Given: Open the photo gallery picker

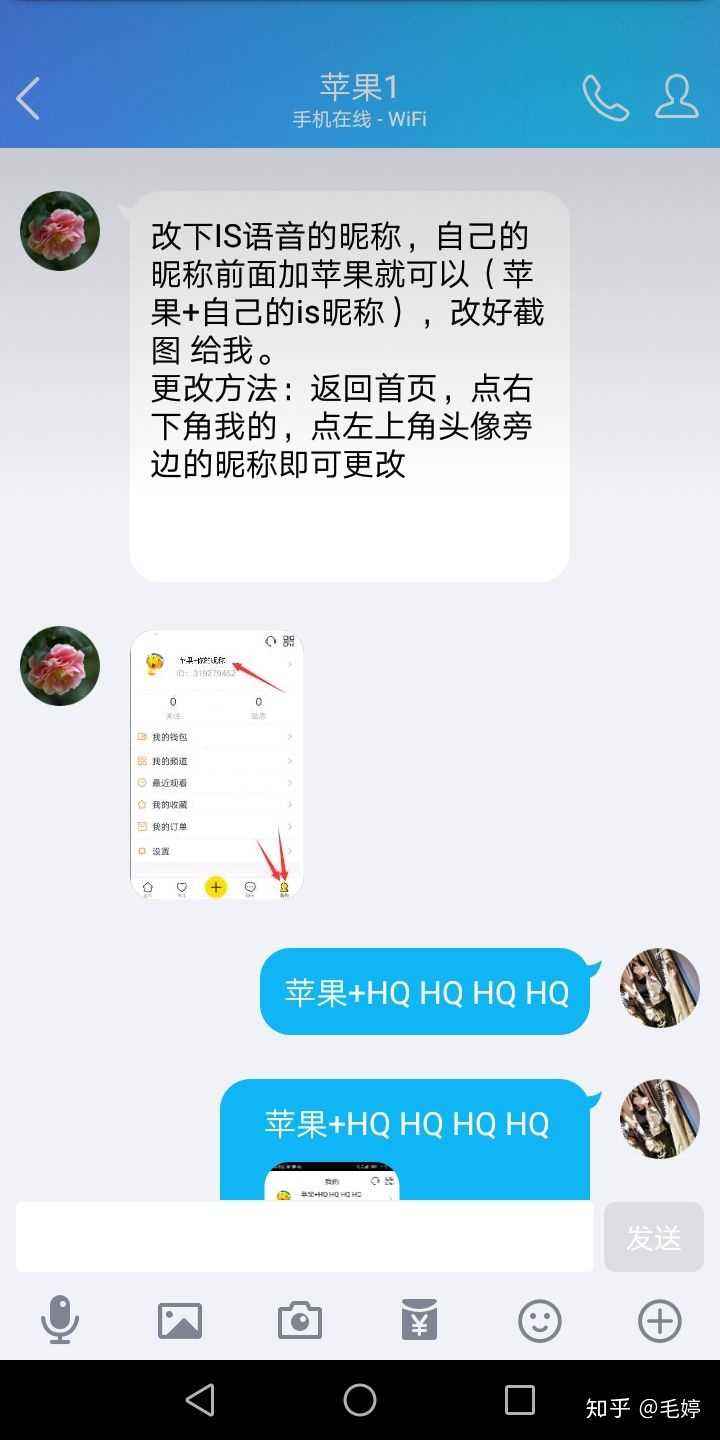Looking at the screenshot, I should point(180,1320).
